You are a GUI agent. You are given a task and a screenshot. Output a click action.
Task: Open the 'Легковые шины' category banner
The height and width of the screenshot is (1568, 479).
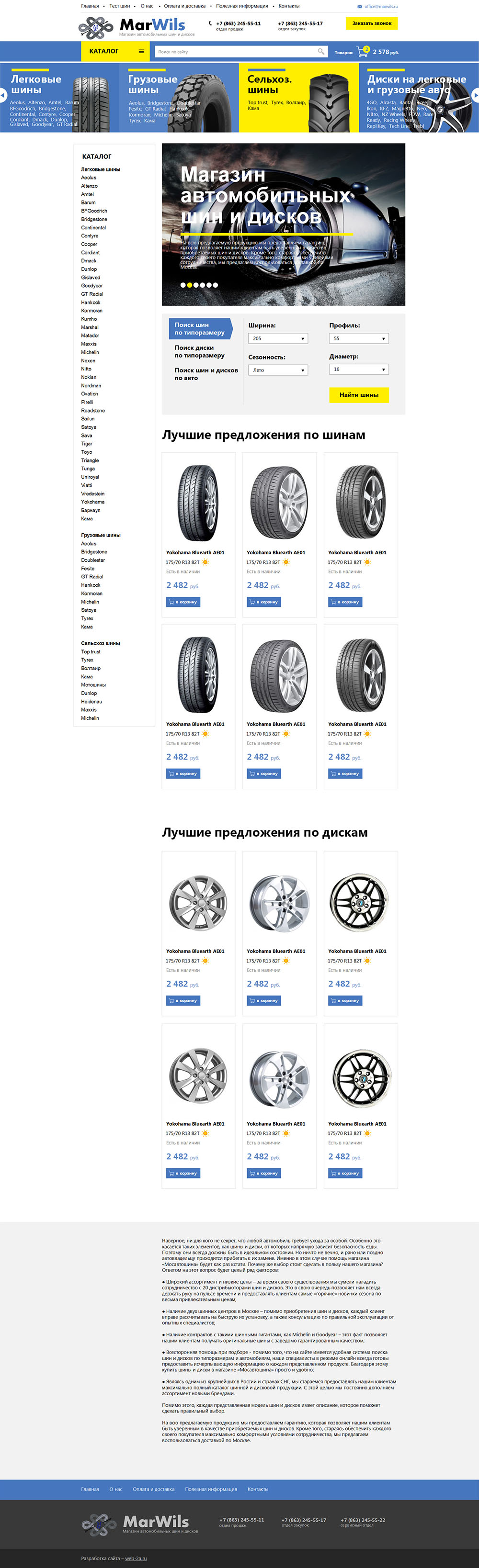pos(59,97)
